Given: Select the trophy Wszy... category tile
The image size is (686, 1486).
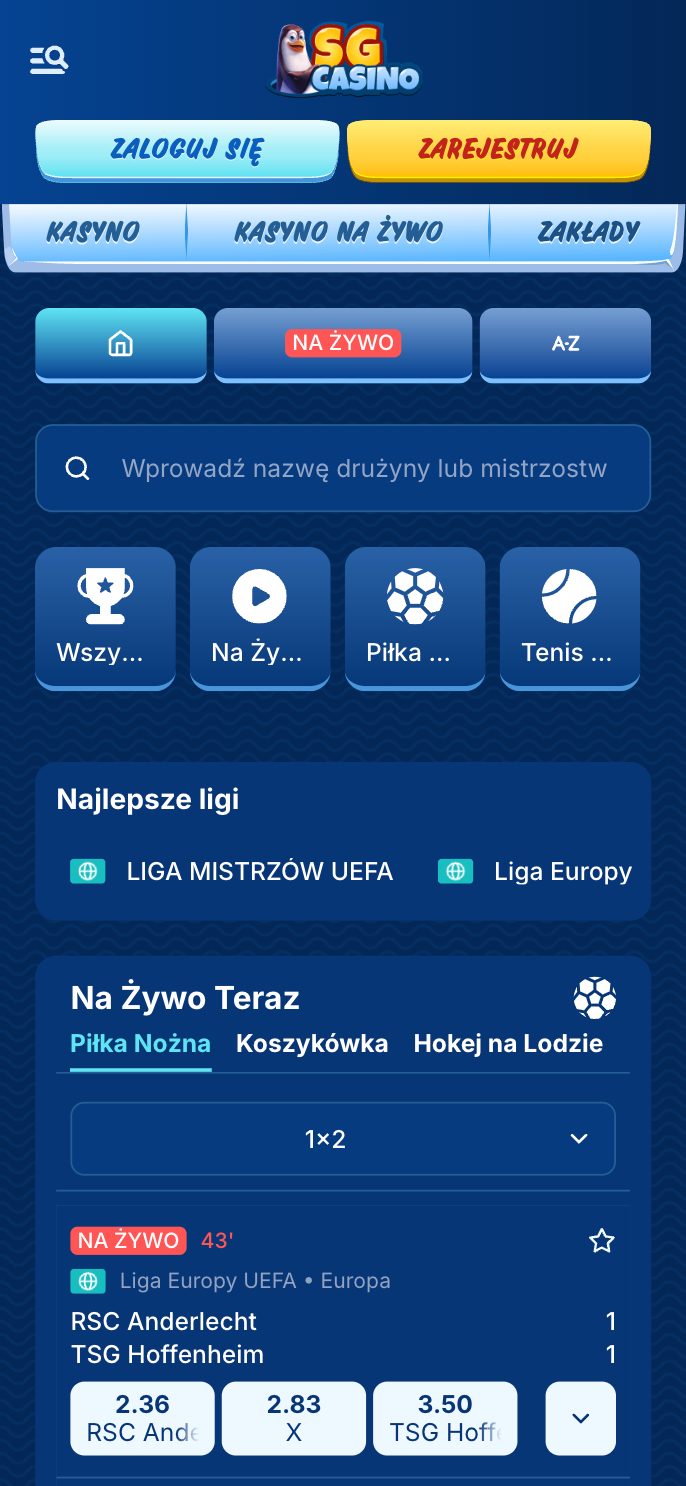Looking at the screenshot, I should [x=105, y=617].
